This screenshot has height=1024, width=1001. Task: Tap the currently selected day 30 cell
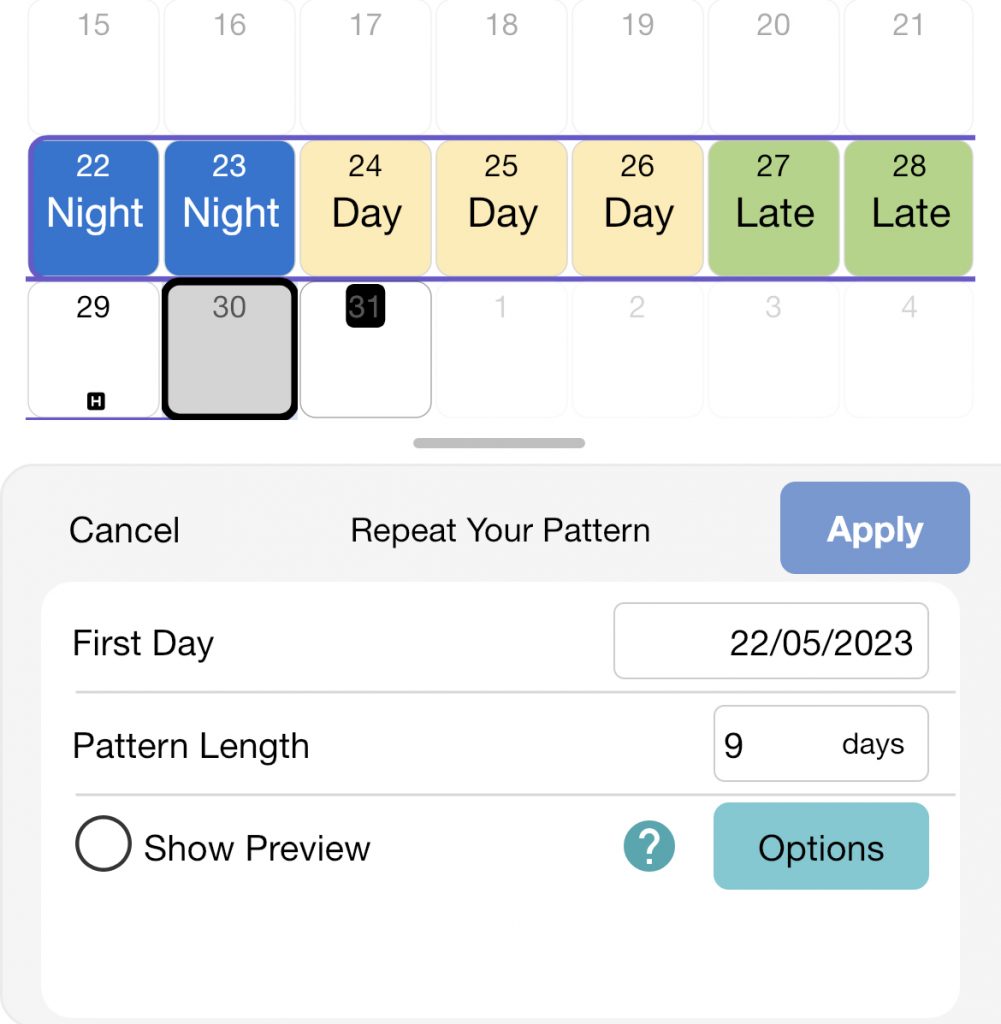pos(230,350)
